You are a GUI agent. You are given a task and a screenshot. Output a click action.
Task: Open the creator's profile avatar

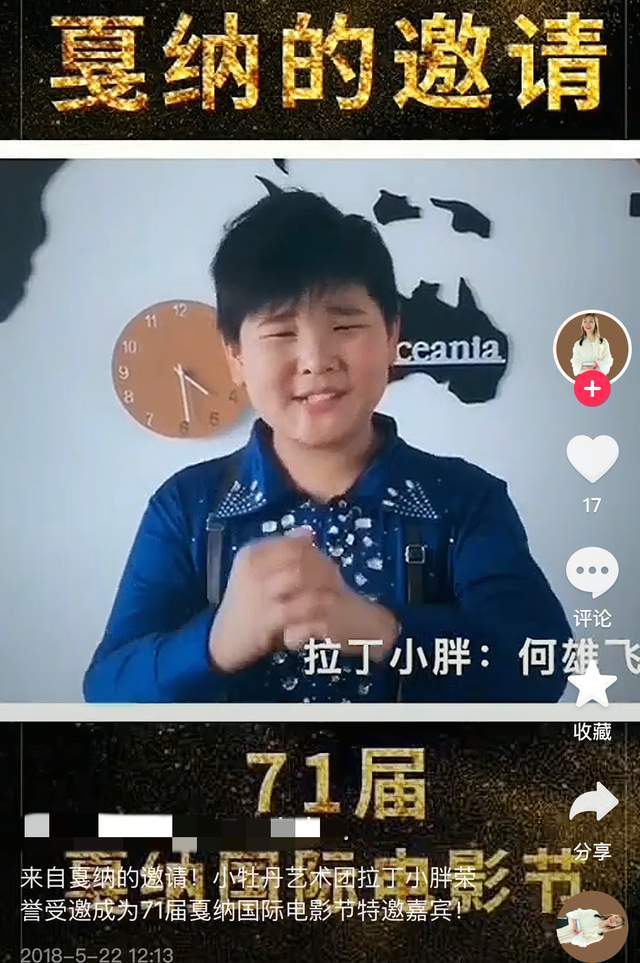click(x=592, y=347)
